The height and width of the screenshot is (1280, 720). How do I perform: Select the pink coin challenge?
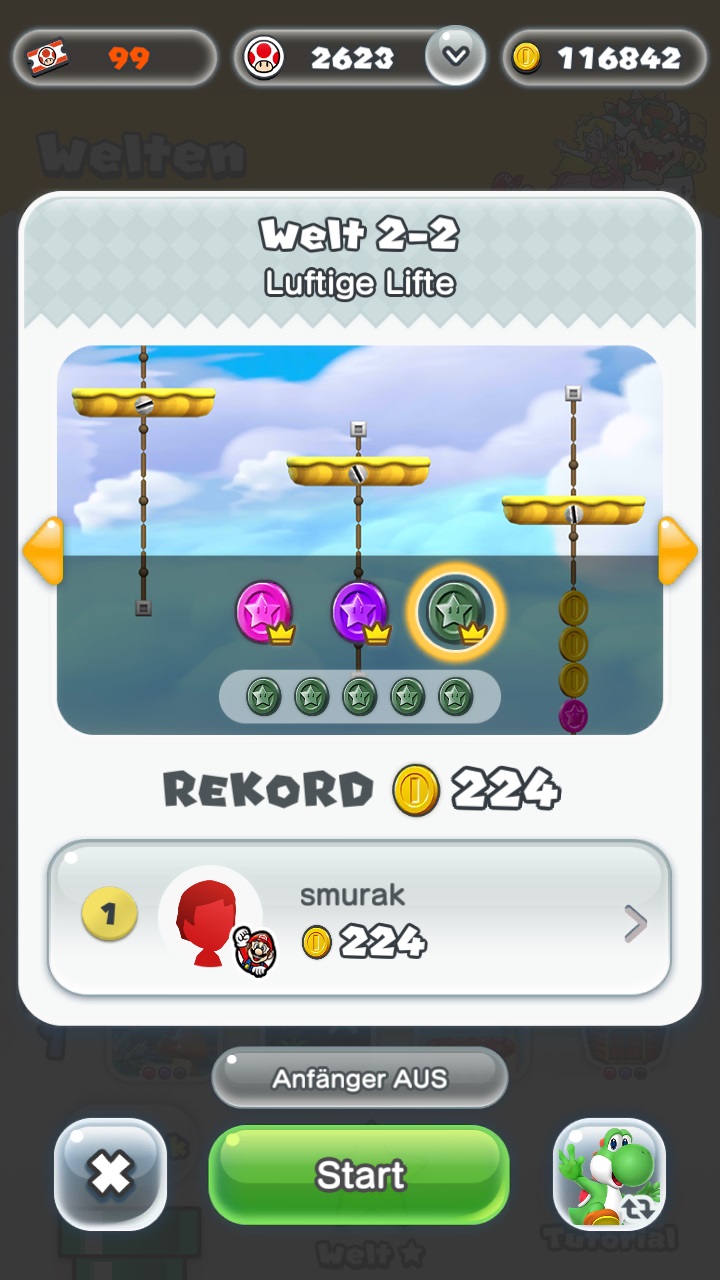(264, 611)
